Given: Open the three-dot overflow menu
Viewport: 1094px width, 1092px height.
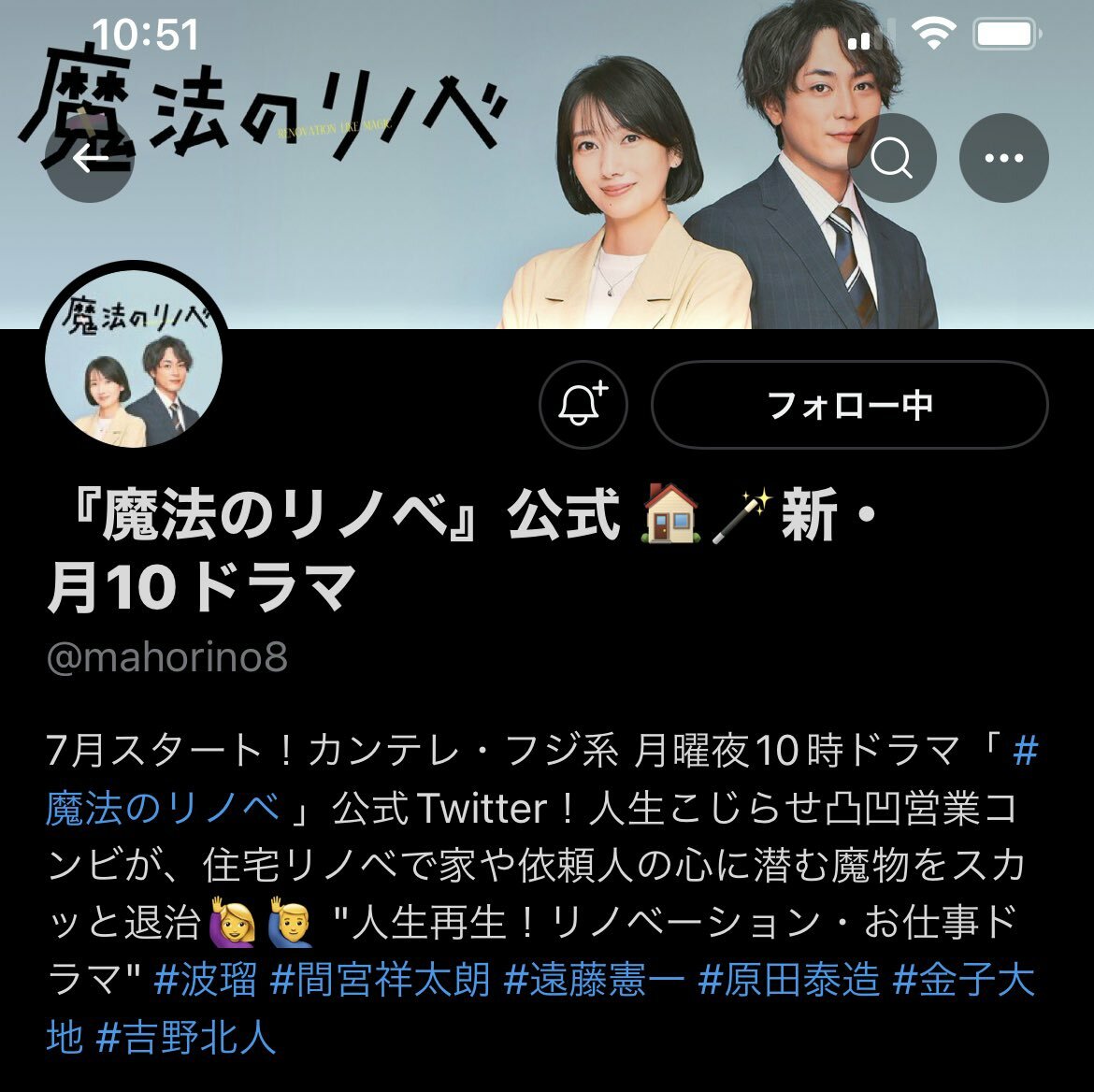Looking at the screenshot, I should pos(1004,159).
